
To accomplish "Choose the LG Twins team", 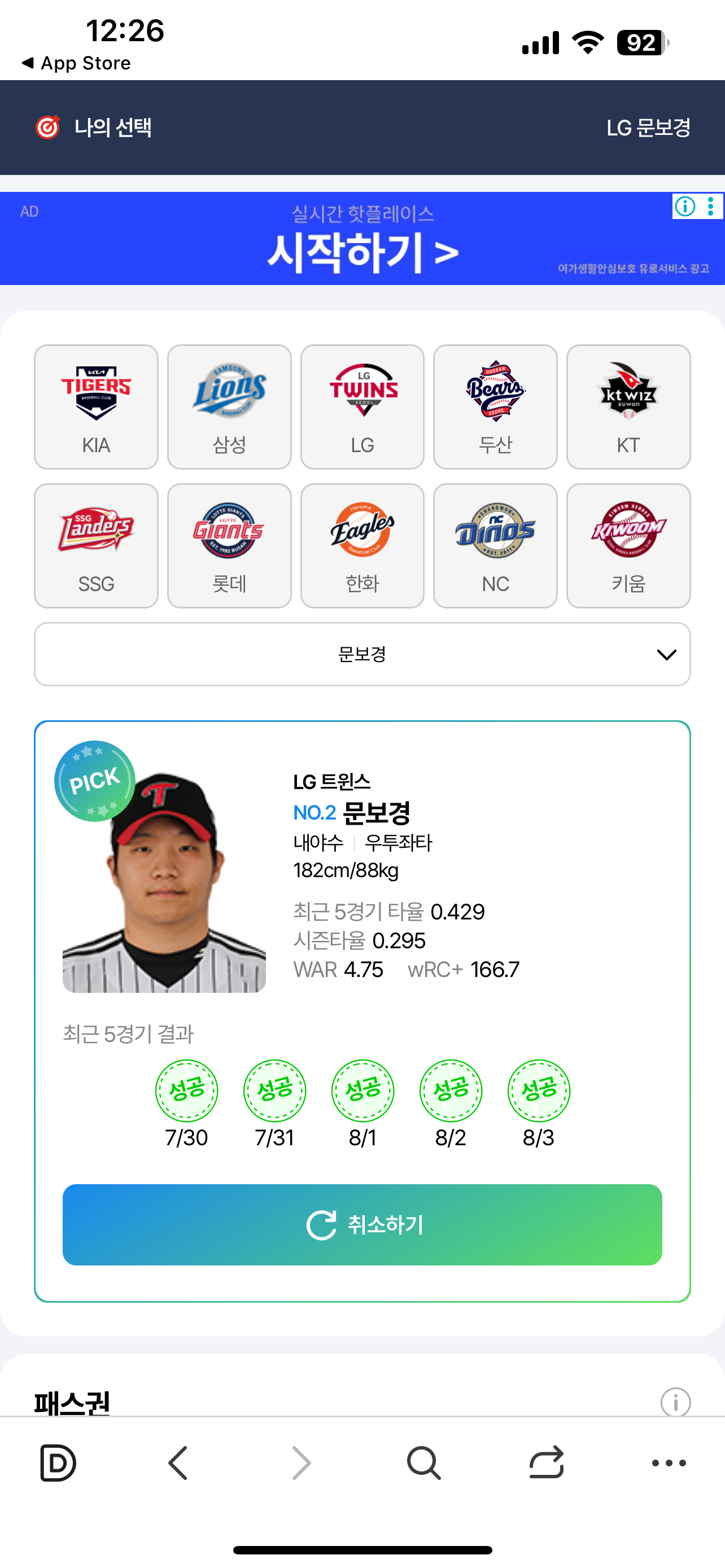I will point(362,406).
